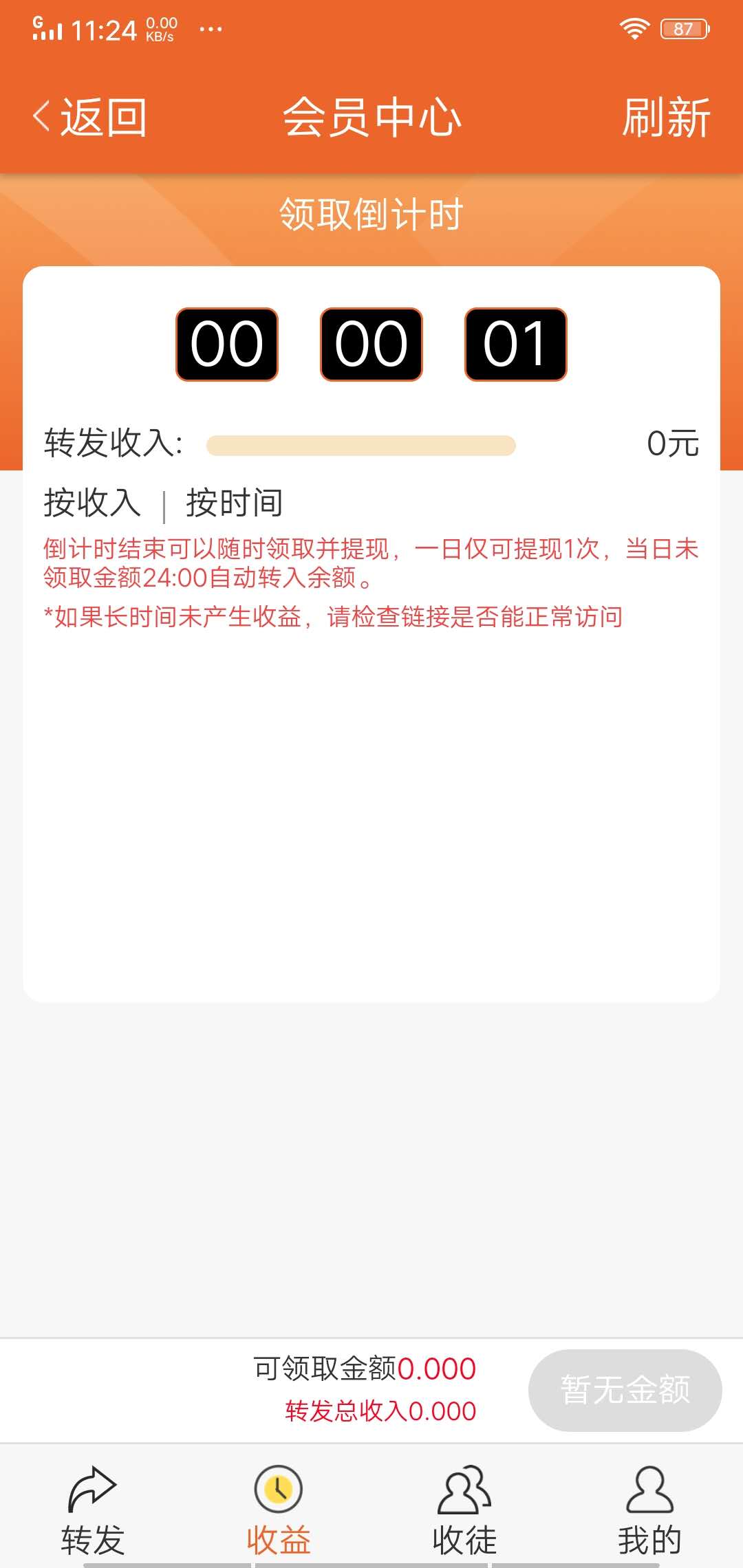The image size is (743, 1568).
Task: Tap the 转发收入 progress bar
Action: (360, 445)
